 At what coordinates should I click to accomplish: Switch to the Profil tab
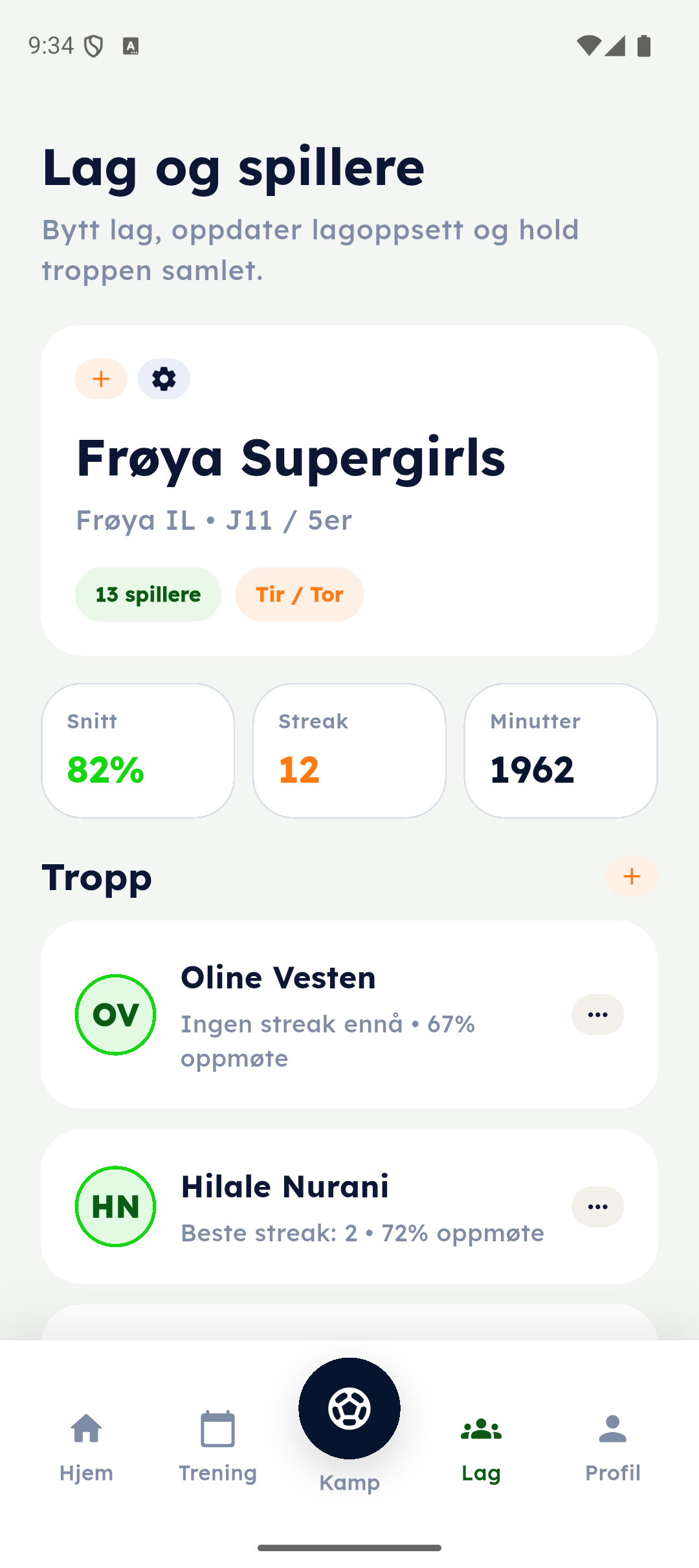pos(612,1448)
